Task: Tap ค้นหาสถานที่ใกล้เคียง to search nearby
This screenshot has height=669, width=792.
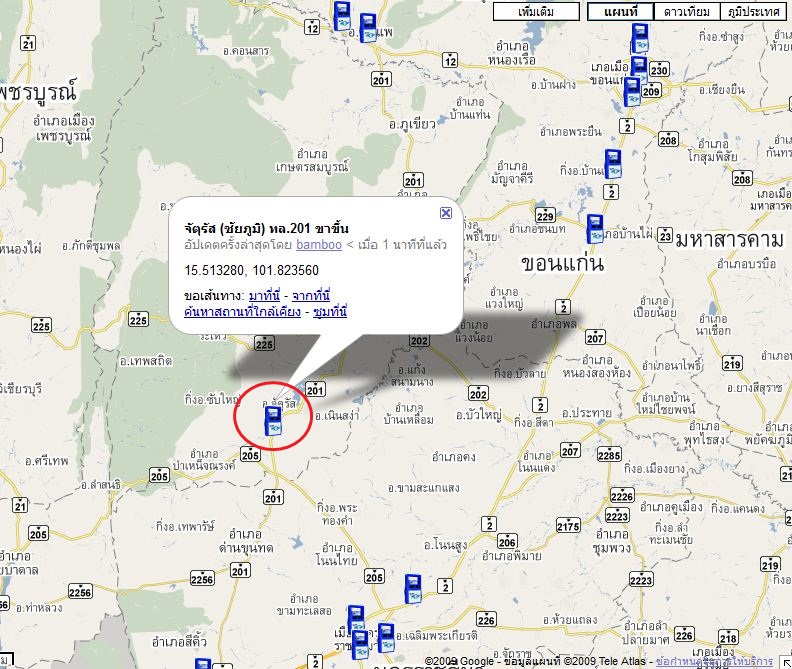Action: click(x=242, y=313)
